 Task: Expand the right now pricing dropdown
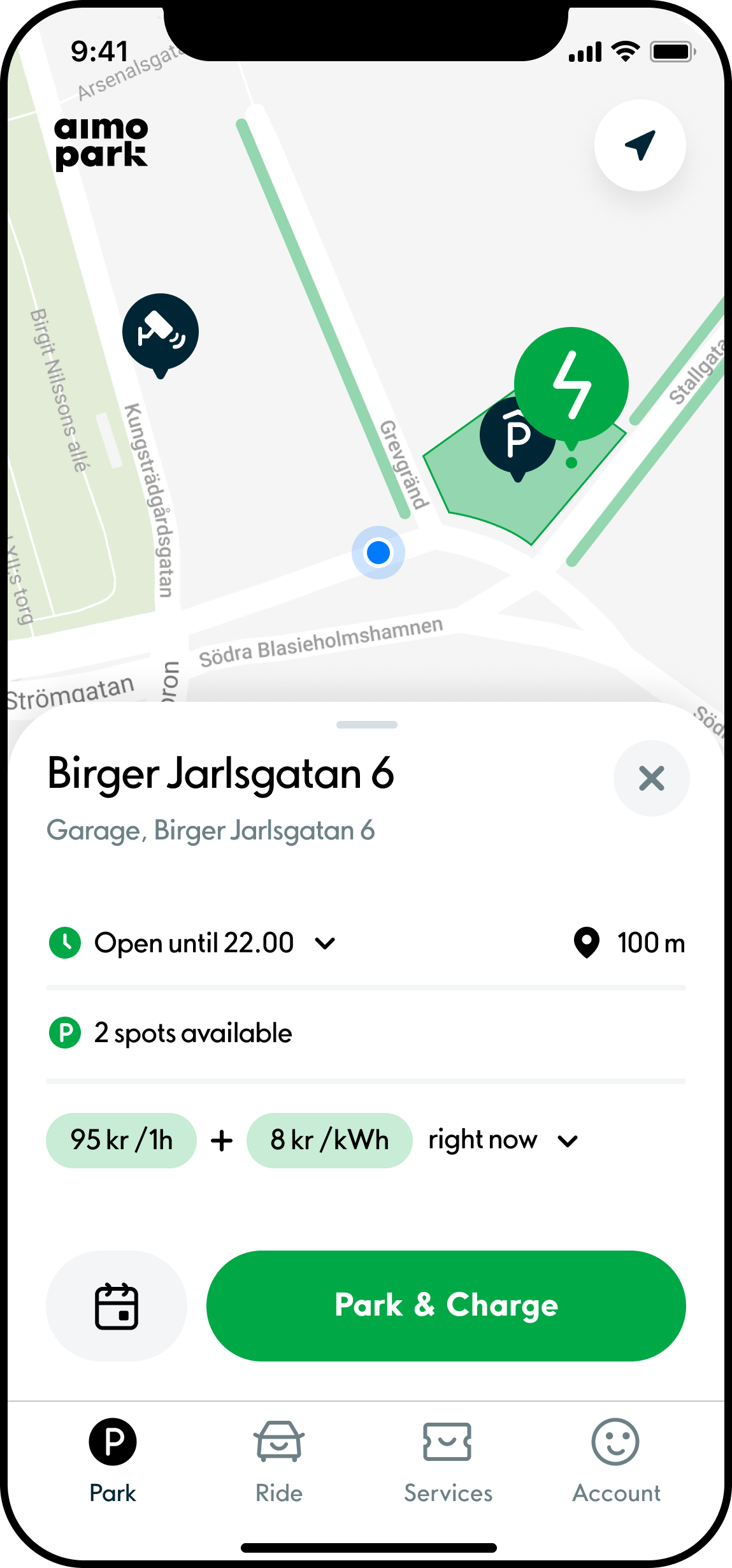tap(503, 1140)
